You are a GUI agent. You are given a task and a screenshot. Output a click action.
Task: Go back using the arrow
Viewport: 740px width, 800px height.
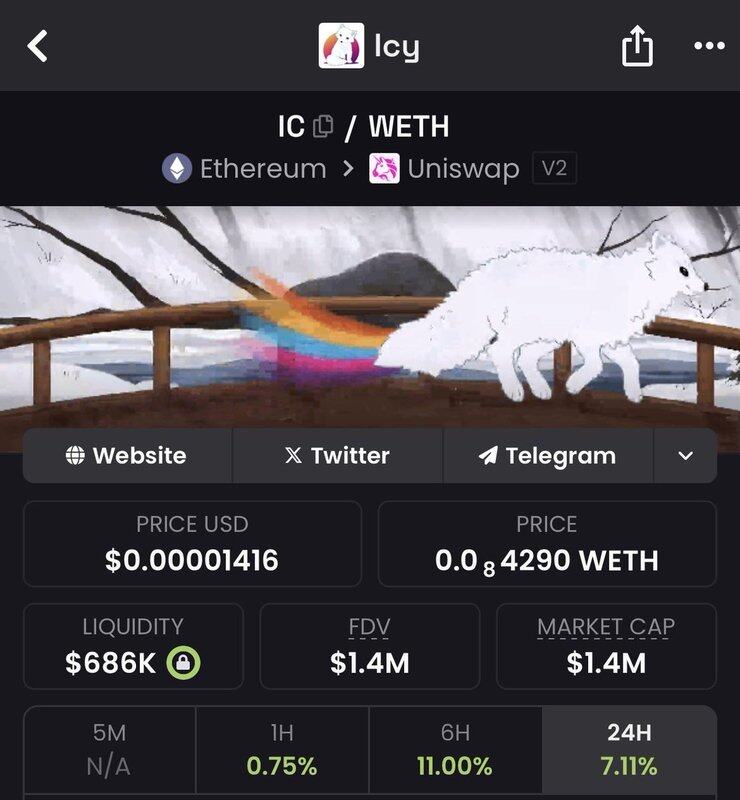[x=38, y=46]
